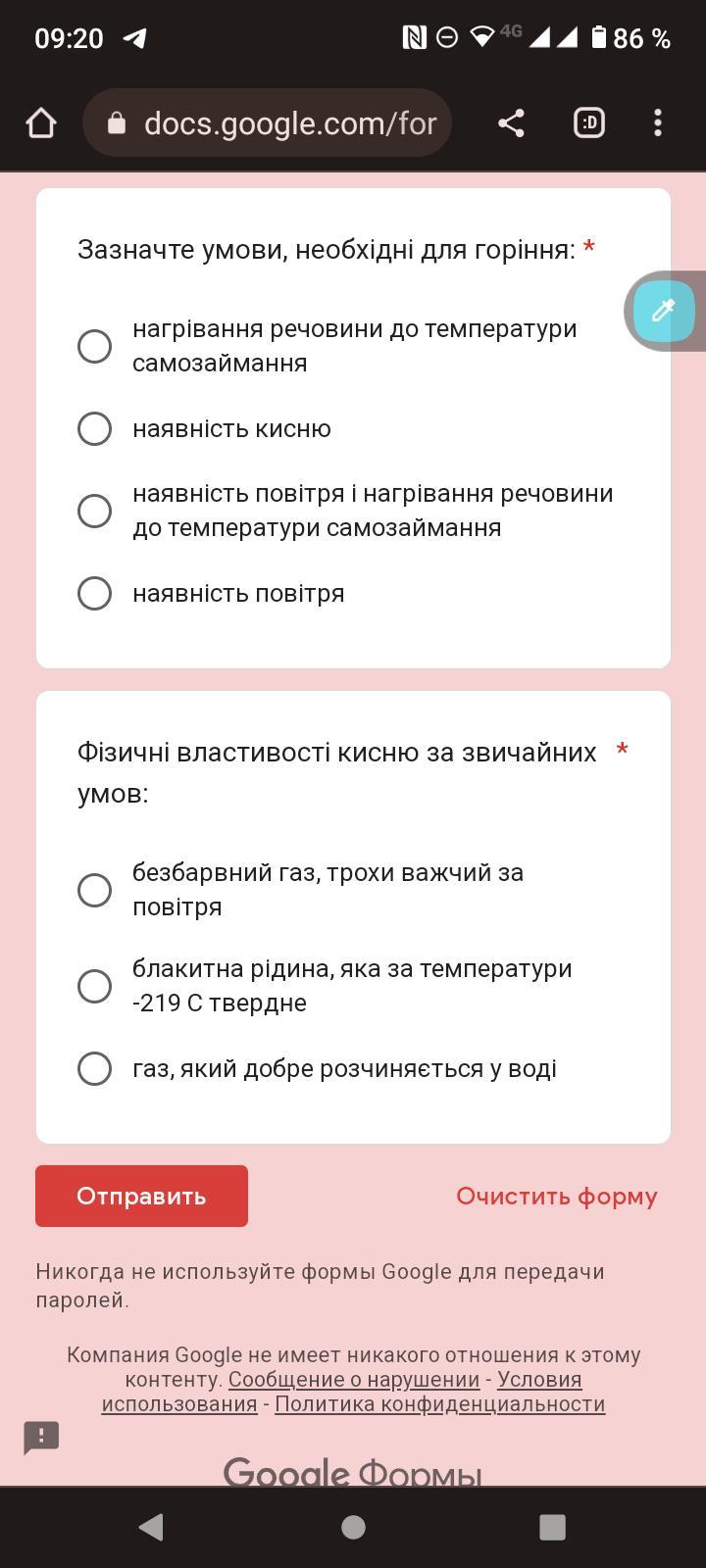Clear the form via Очистить форму
Image resolution: width=706 pixels, height=1568 pixels.
point(556,1196)
